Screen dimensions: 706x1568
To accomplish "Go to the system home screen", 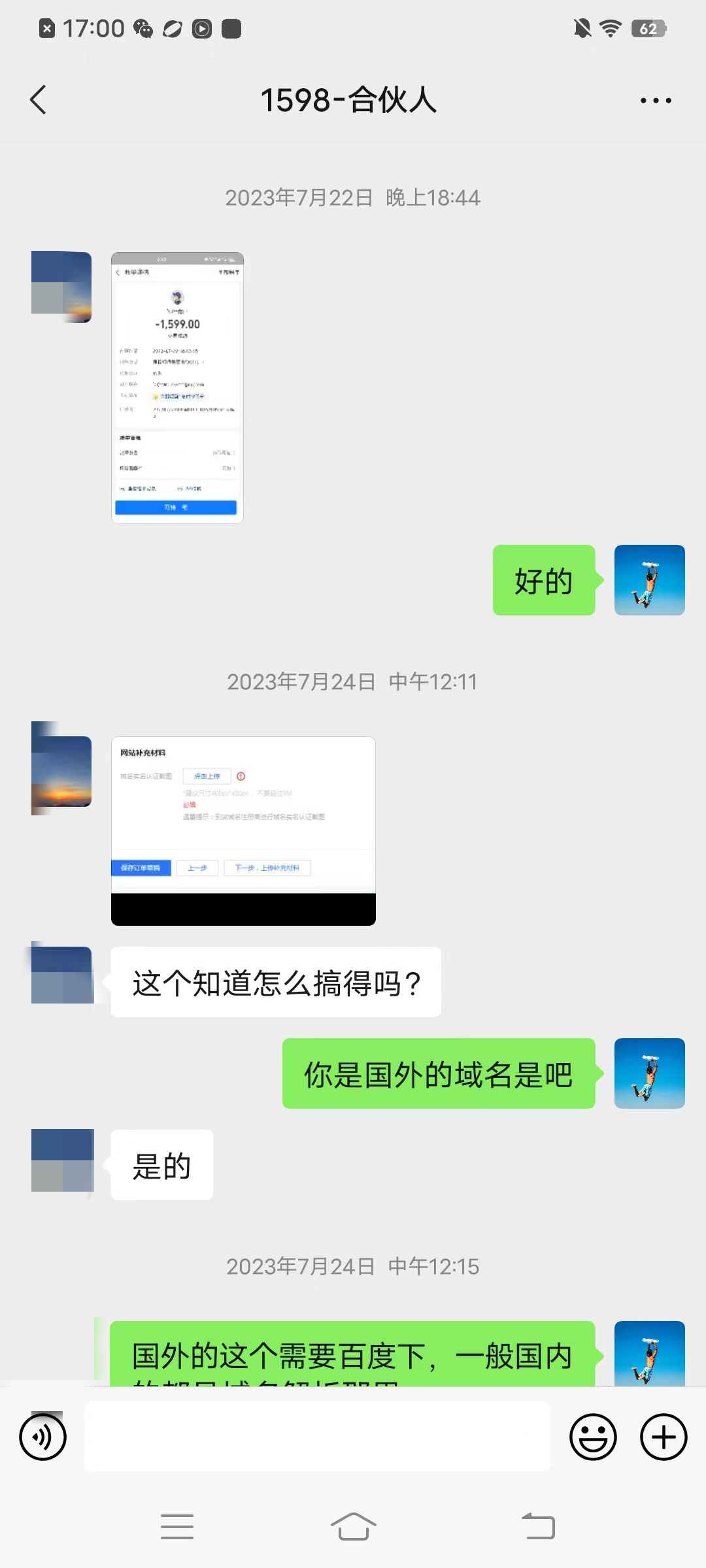I will tap(353, 1527).
